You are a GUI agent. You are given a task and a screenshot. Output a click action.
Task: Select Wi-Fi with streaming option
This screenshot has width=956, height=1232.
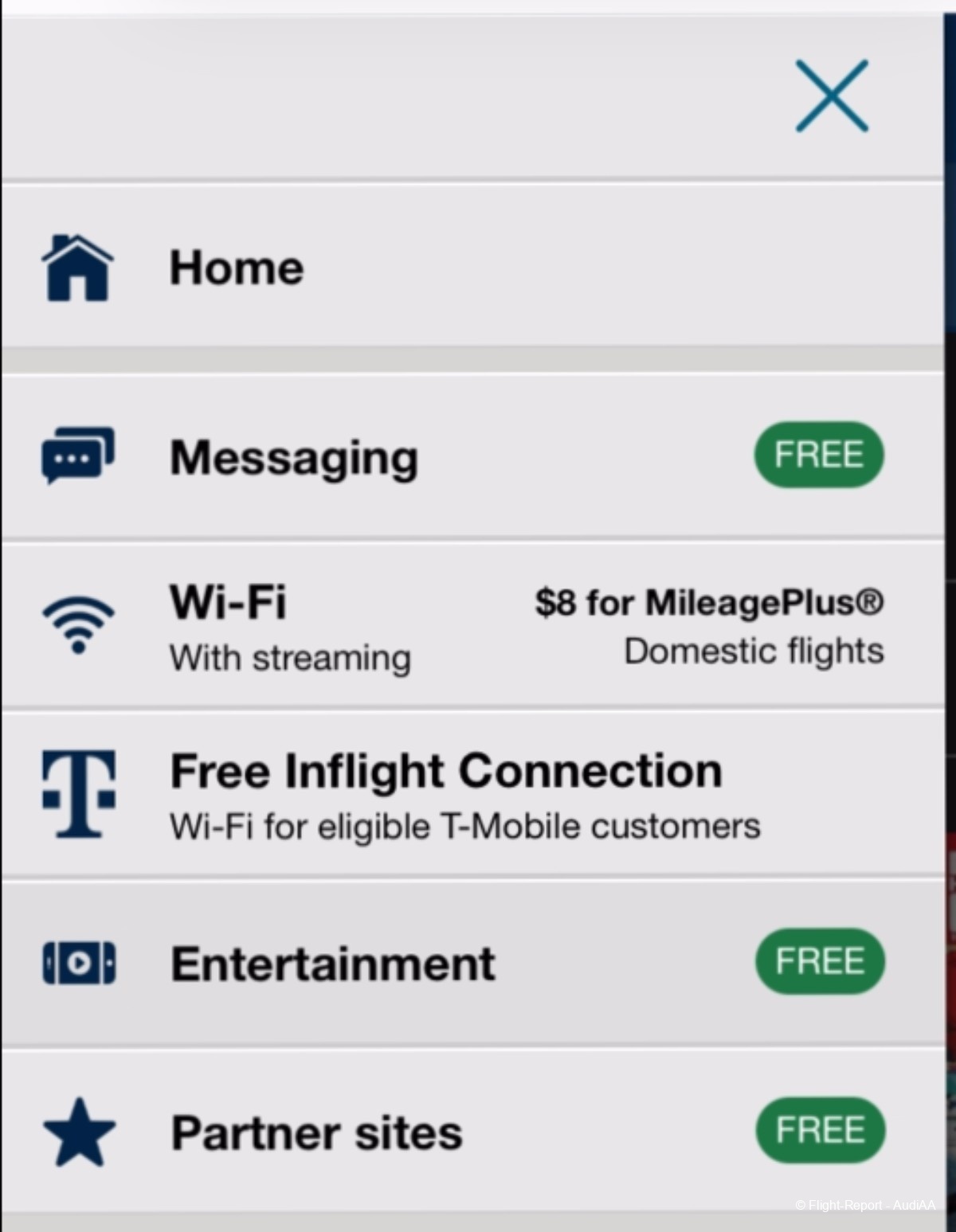(290, 627)
